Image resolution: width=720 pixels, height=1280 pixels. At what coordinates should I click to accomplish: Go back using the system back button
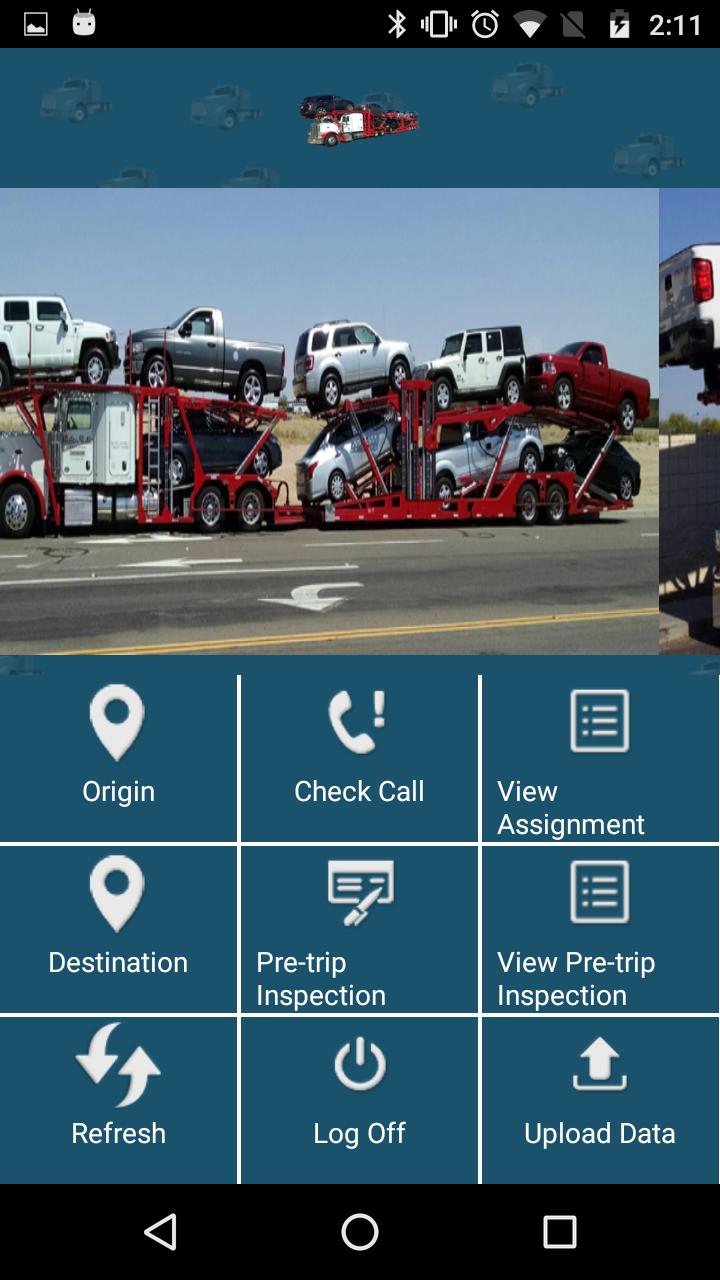[x=160, y=1232]
